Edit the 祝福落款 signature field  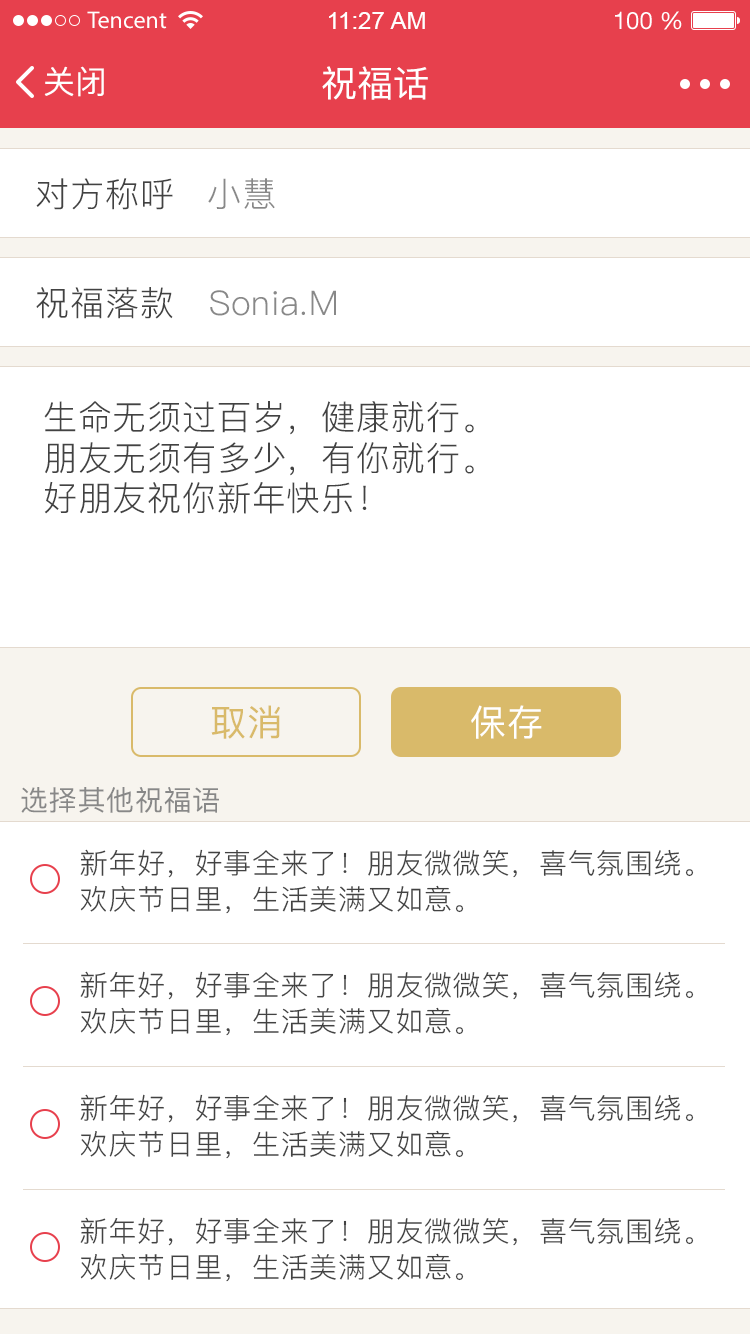click(375, 302)
